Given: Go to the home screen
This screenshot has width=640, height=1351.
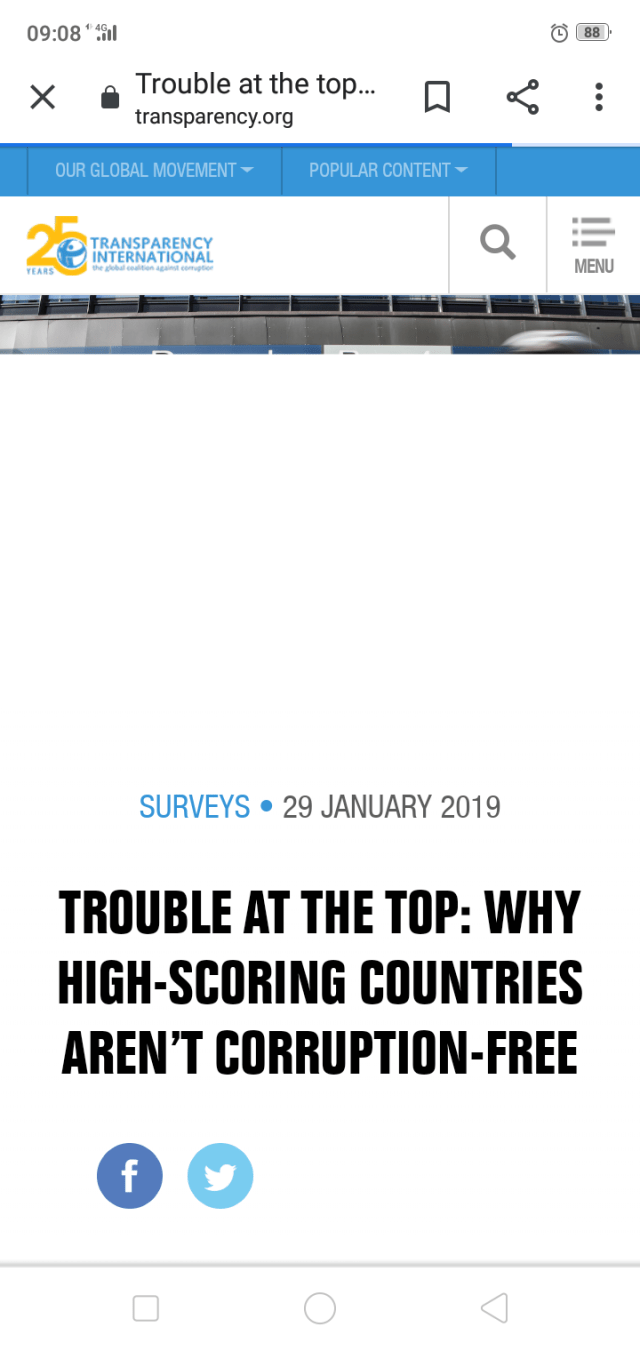Looking at the screenshot, I should pos(320,1308).
